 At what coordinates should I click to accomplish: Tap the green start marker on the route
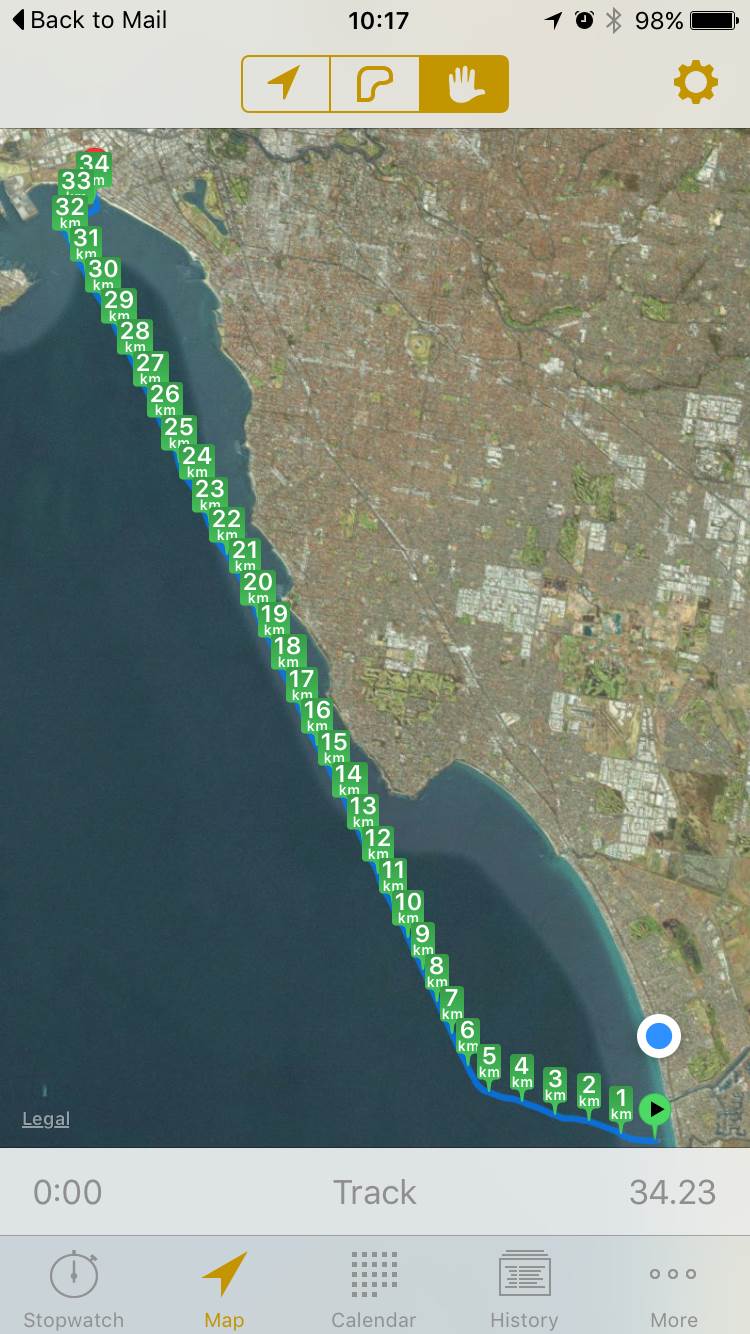[x=655, y=1109]
